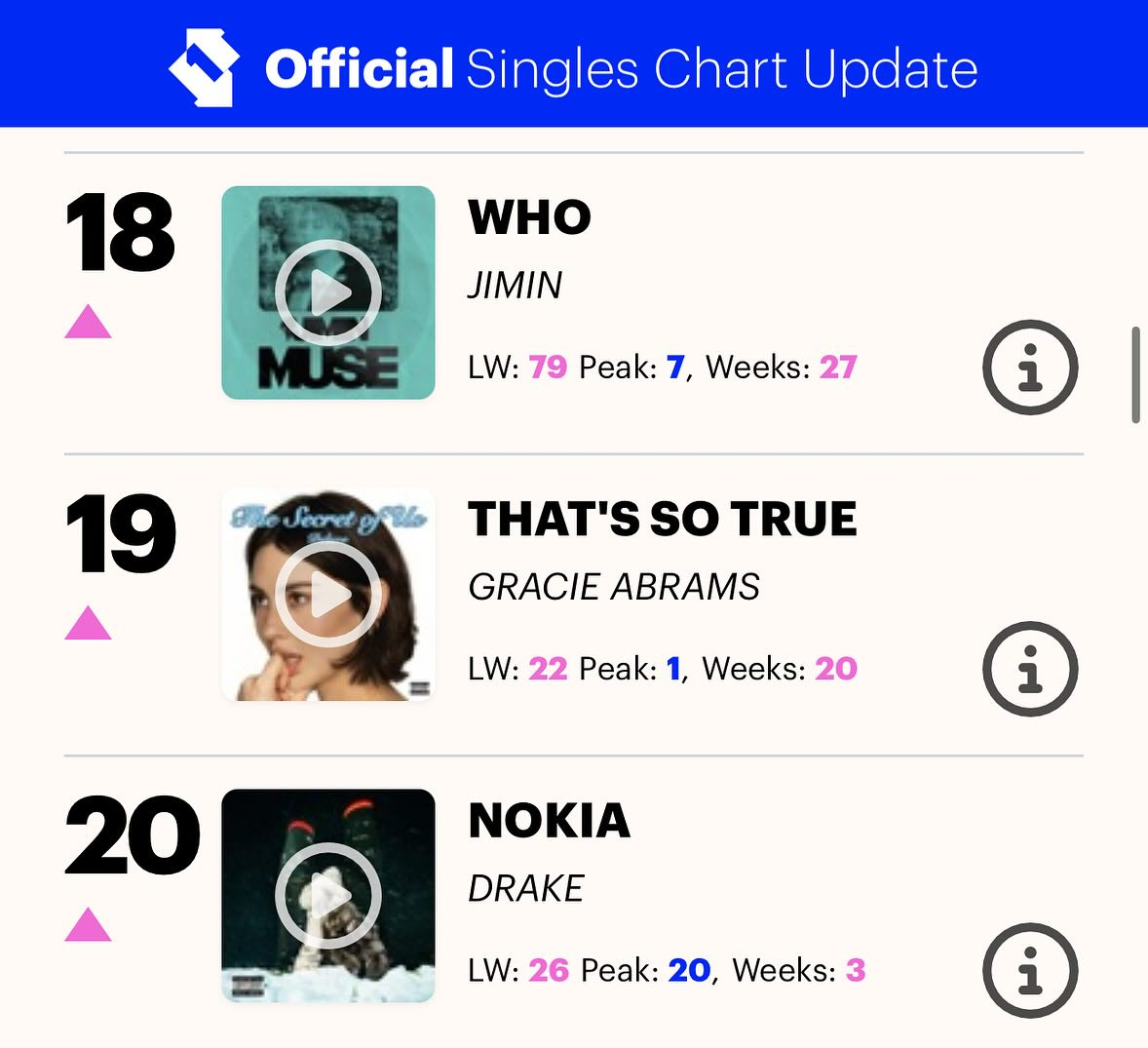Open the WHO song page

(x=529, y=217)
